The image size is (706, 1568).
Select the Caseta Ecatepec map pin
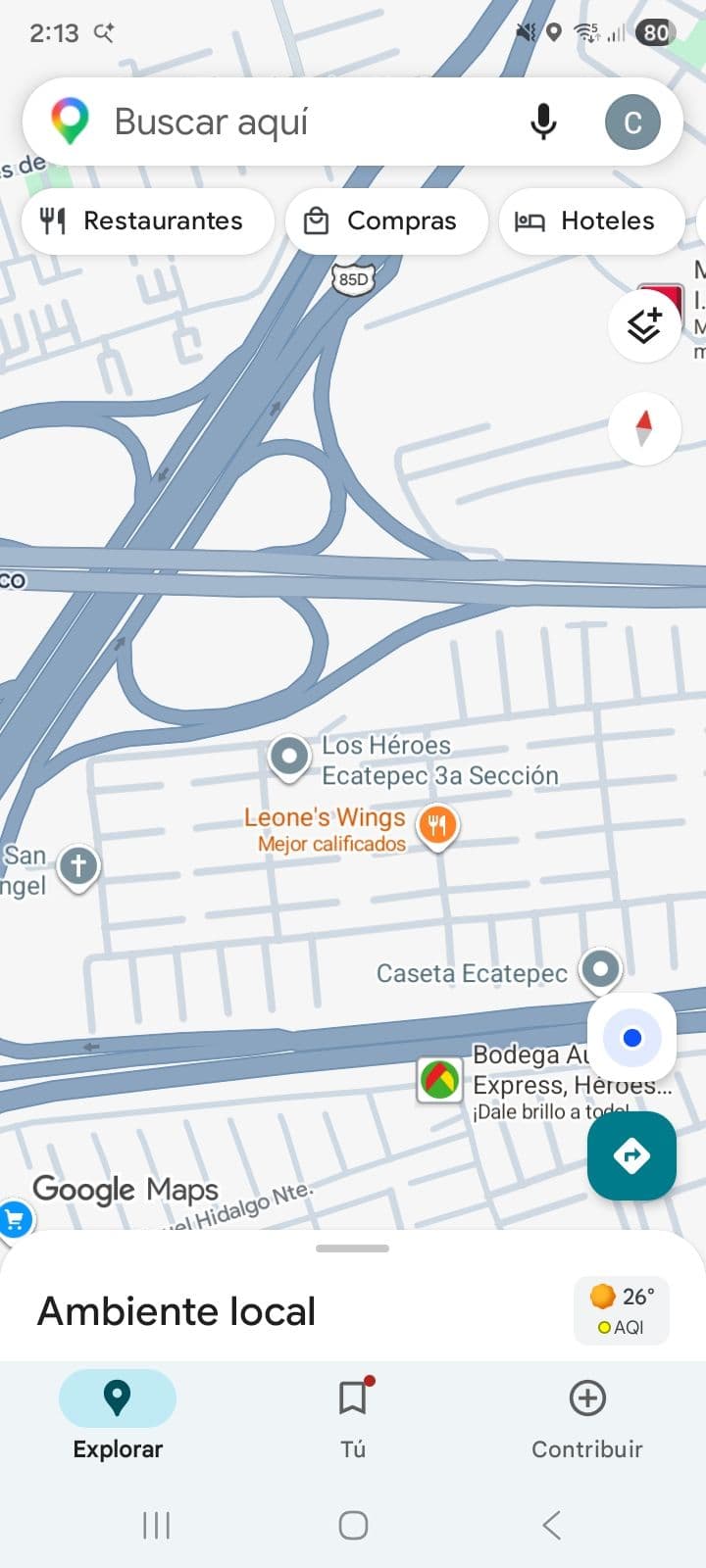point(600,972)
